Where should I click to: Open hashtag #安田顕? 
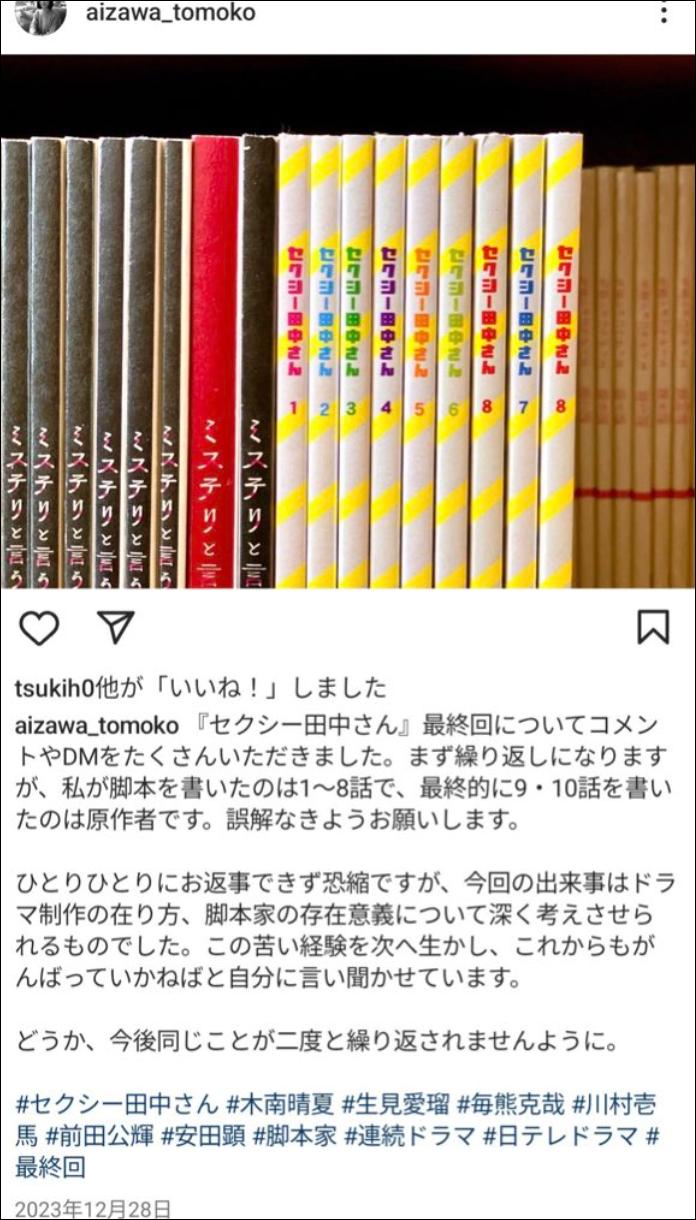[203, 1135]
